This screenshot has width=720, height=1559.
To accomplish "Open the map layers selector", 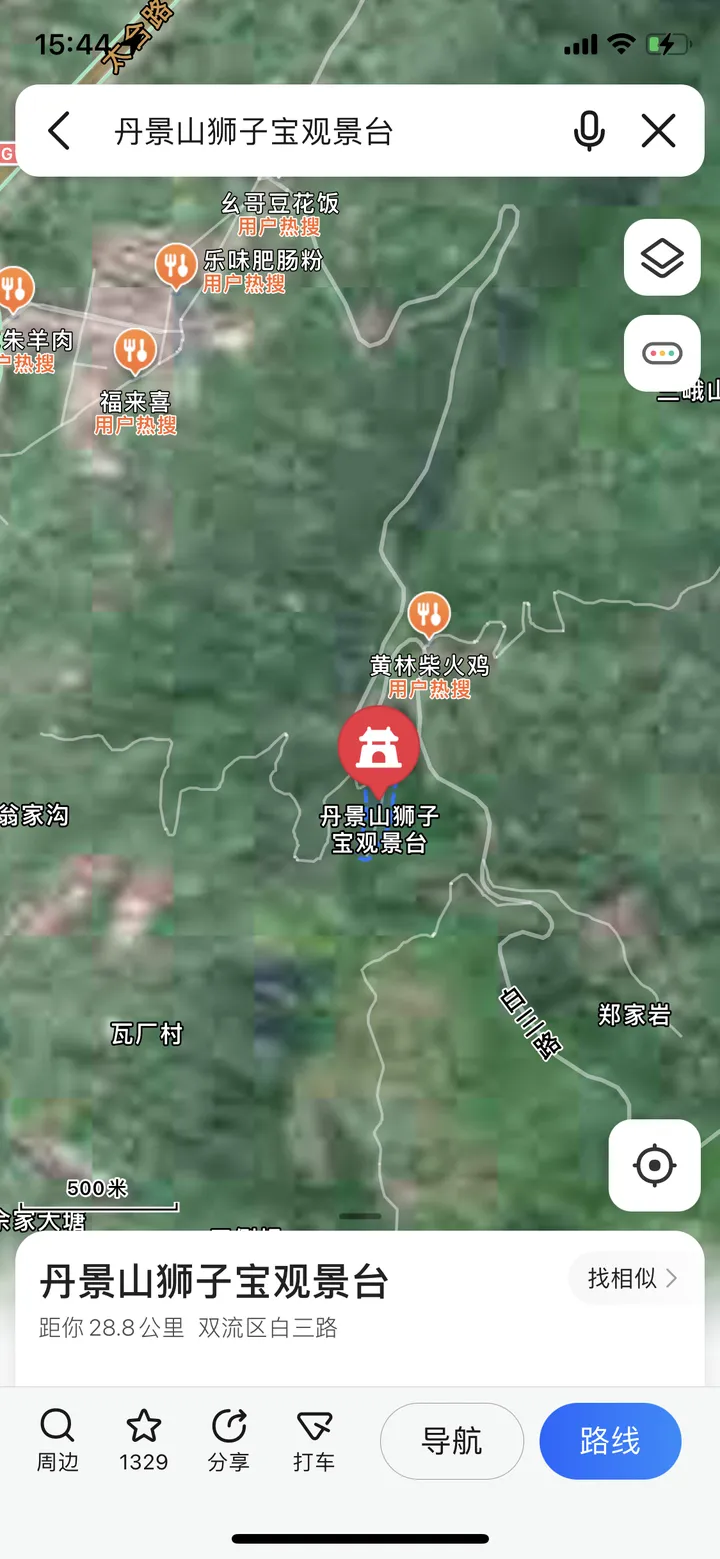I will click(x=662, y=258).
